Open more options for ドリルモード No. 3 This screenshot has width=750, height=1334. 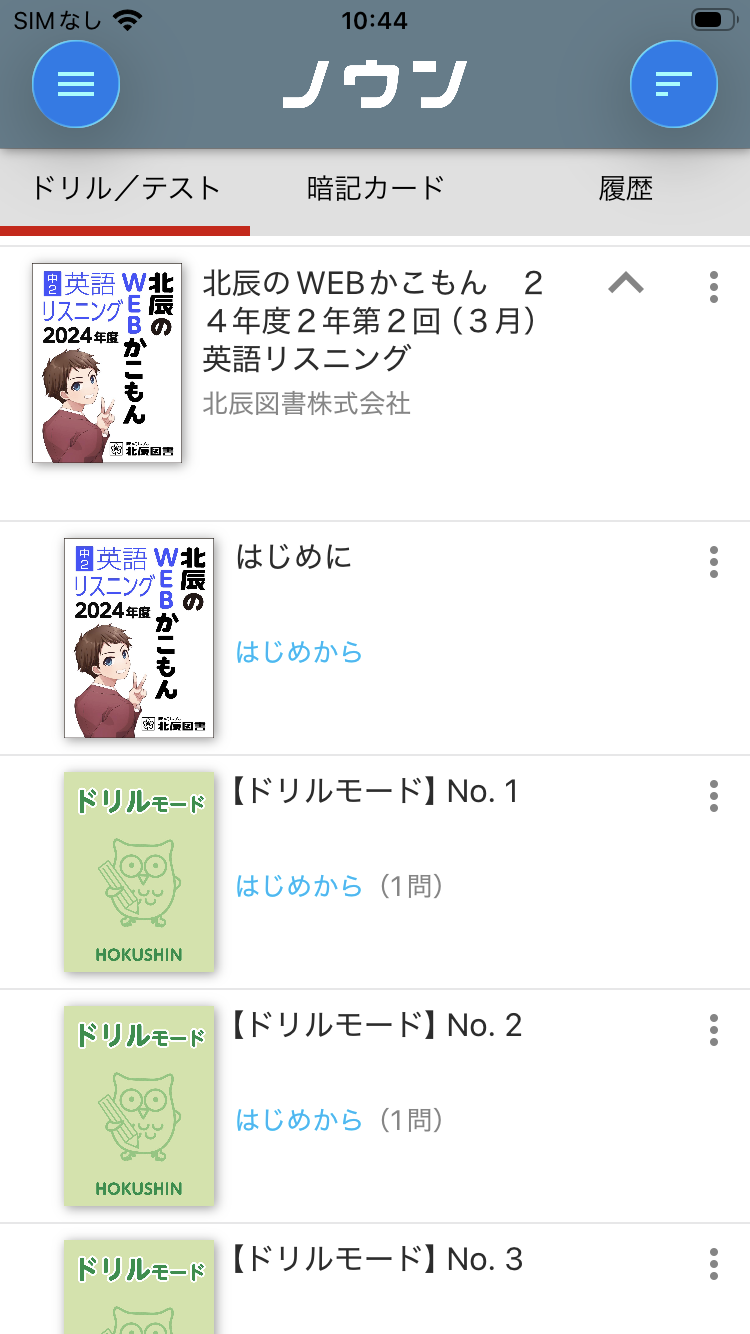click(713, 1263)
